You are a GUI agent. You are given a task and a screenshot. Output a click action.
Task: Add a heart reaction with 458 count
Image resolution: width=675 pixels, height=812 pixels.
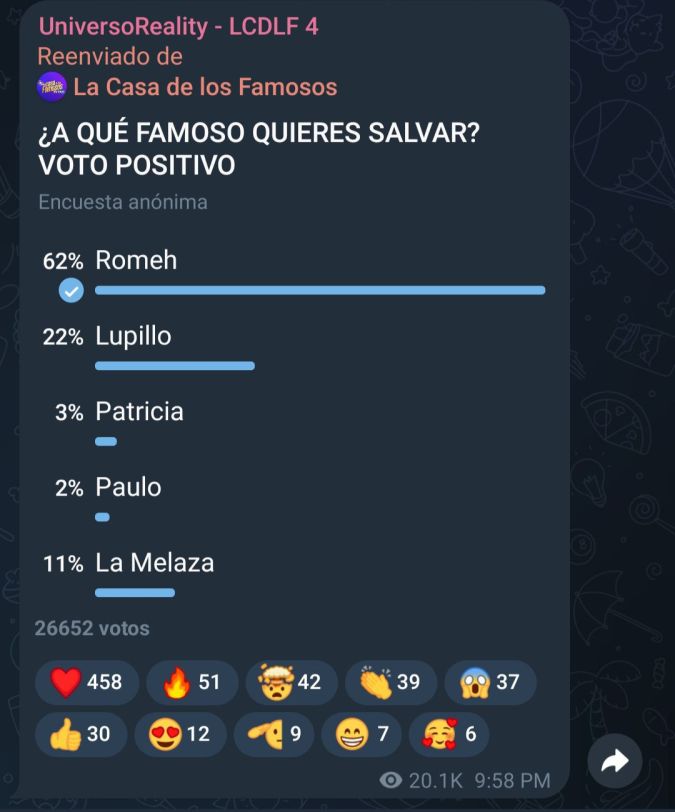(87, 682)
